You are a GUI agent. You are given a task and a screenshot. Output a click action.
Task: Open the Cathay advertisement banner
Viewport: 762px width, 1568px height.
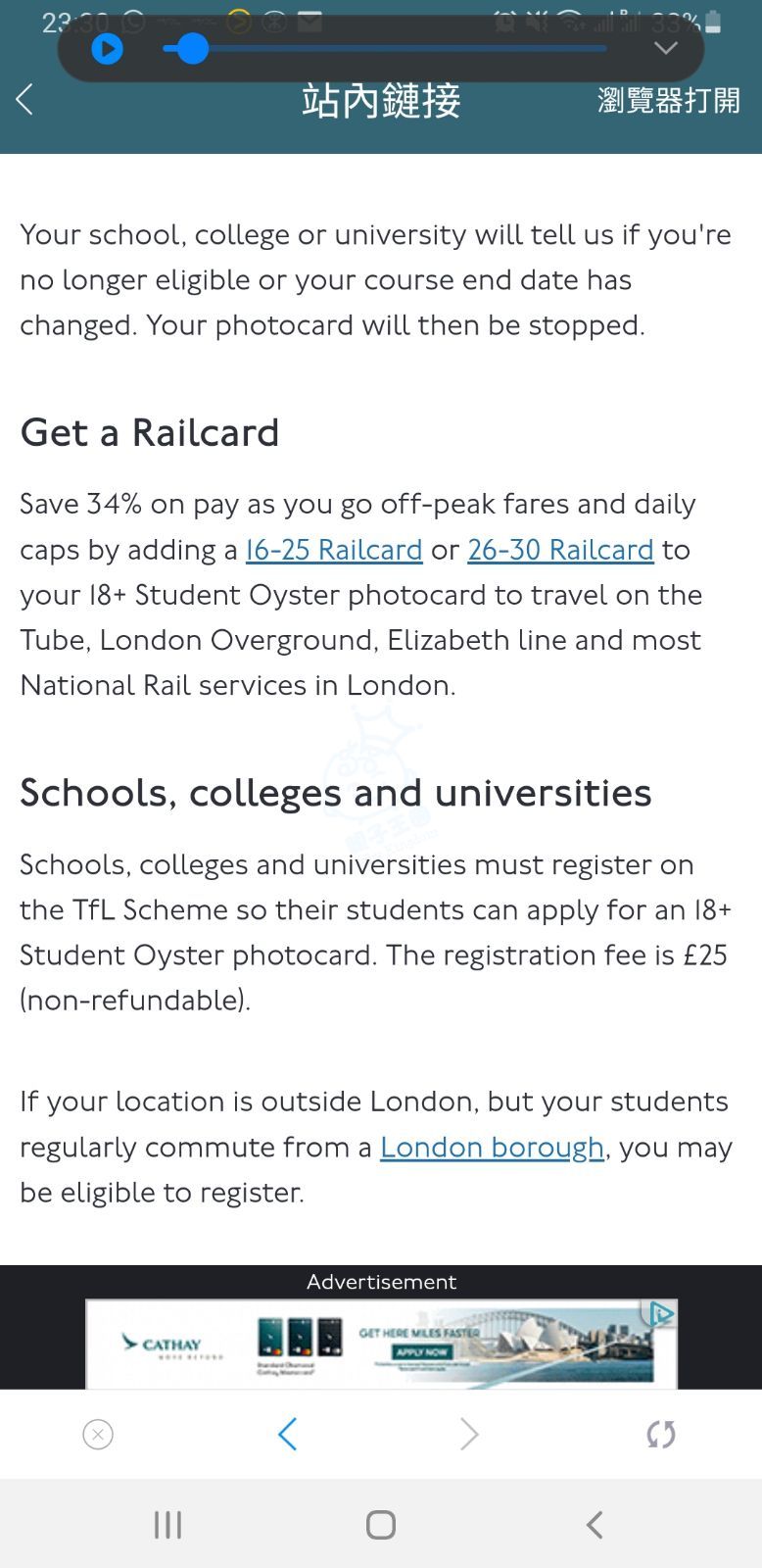381,1344
